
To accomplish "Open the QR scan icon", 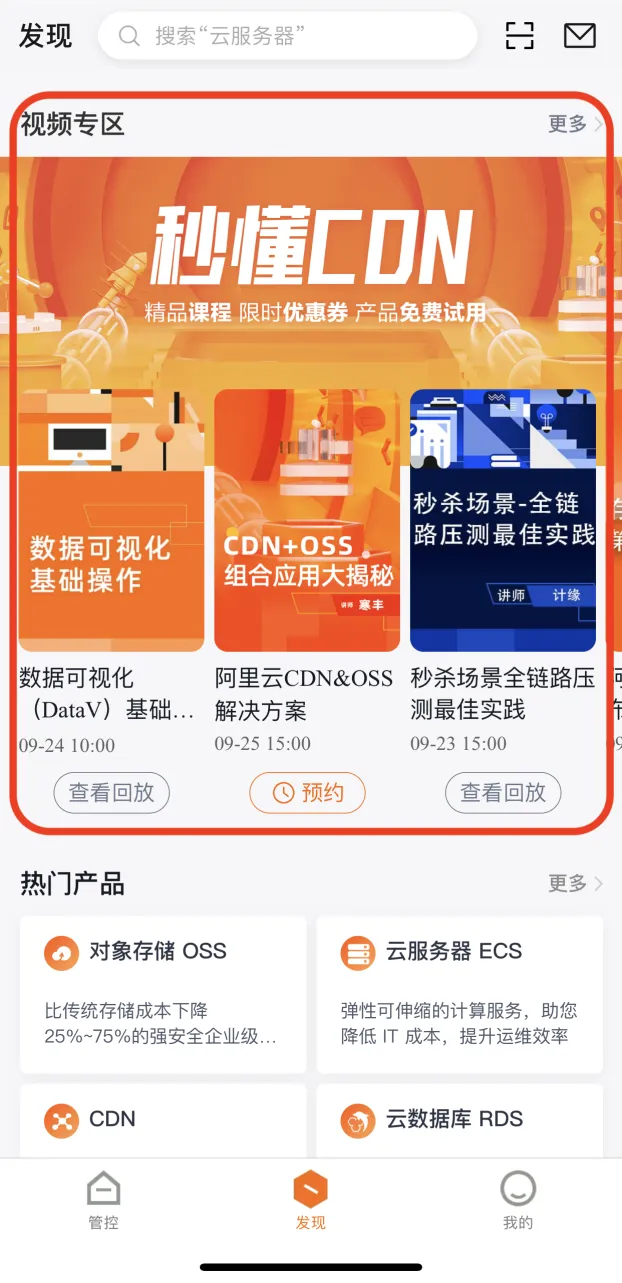I will tap(520, 36).
